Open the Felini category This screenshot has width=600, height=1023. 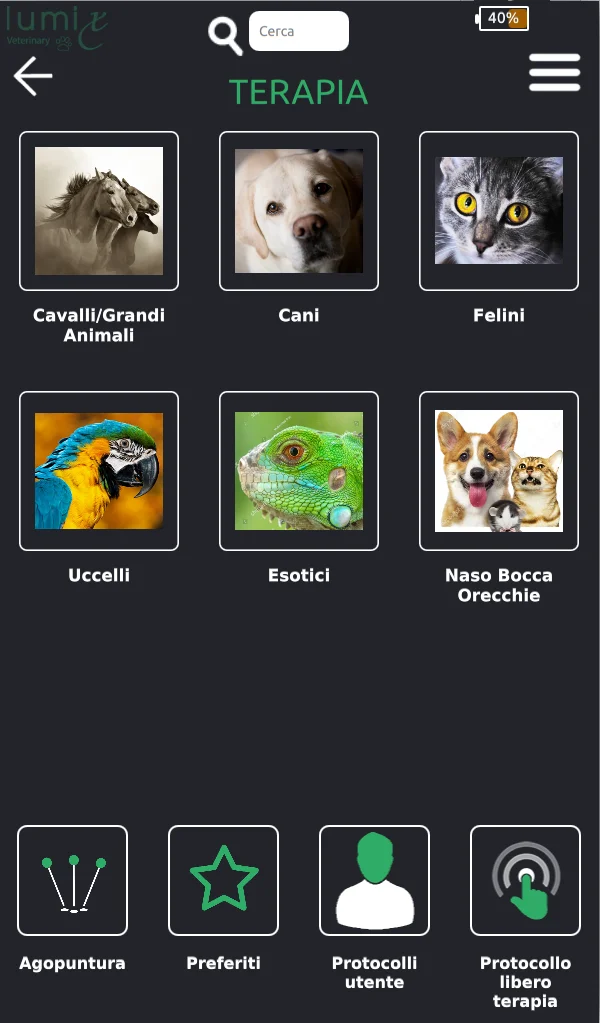click(x=499, y=211)
